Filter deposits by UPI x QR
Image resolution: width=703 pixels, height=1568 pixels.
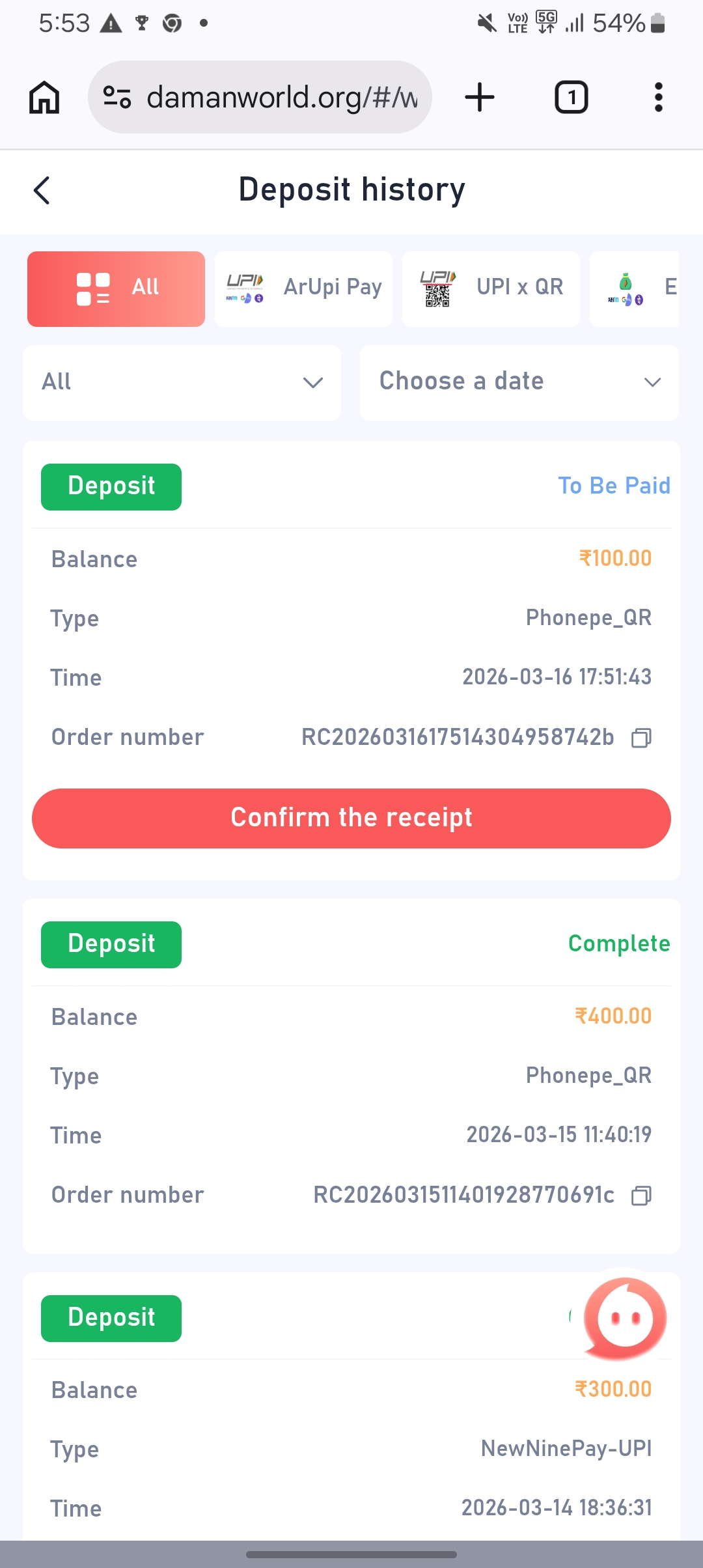click(x=491, y=288)
